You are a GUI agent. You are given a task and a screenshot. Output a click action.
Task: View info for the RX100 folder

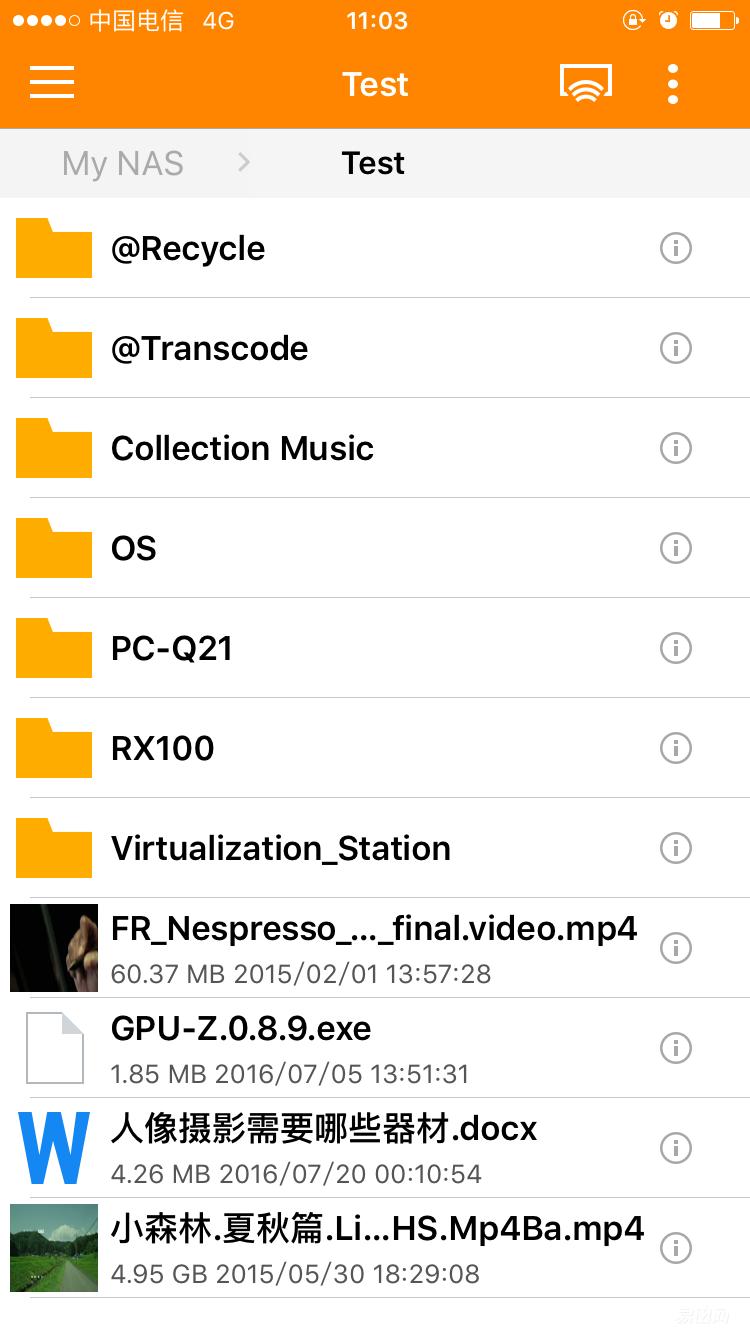676,748
